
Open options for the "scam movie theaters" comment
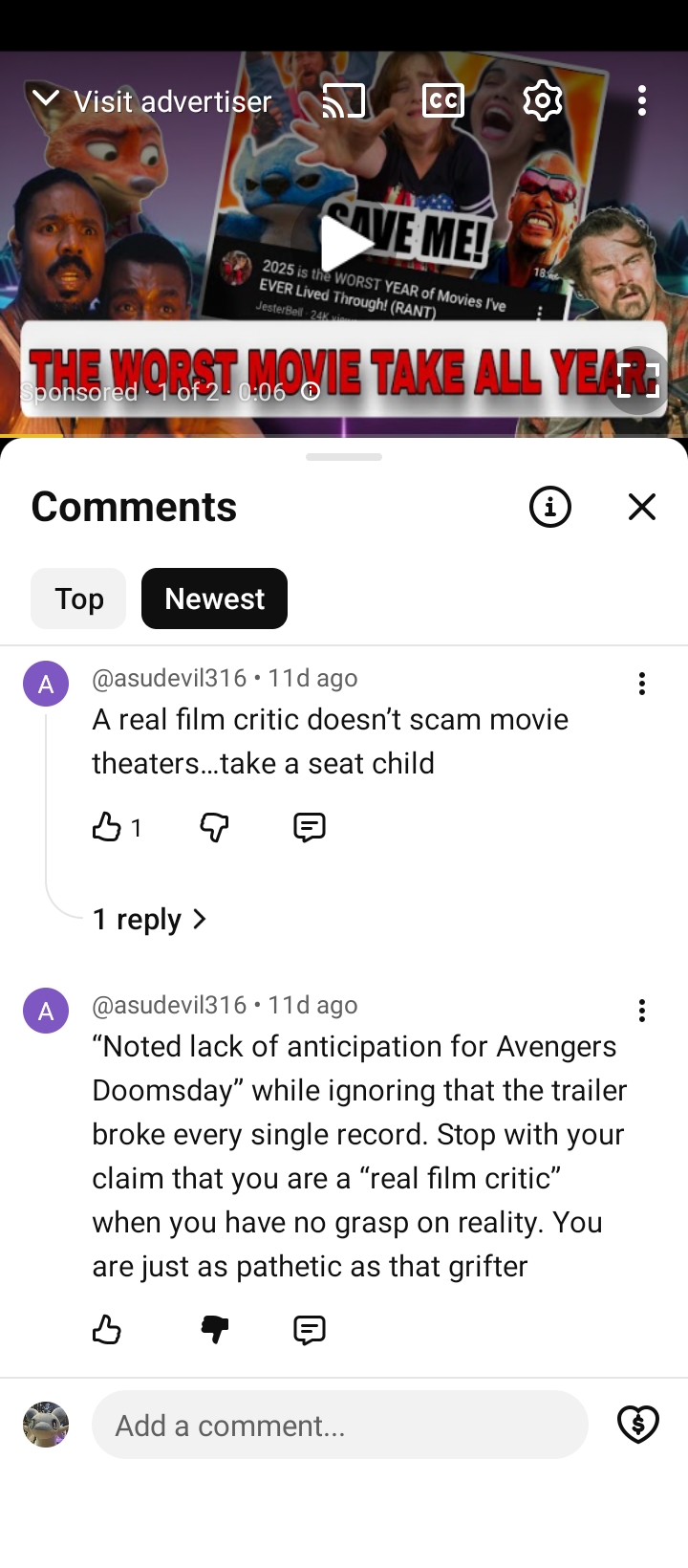coord(642,684)
